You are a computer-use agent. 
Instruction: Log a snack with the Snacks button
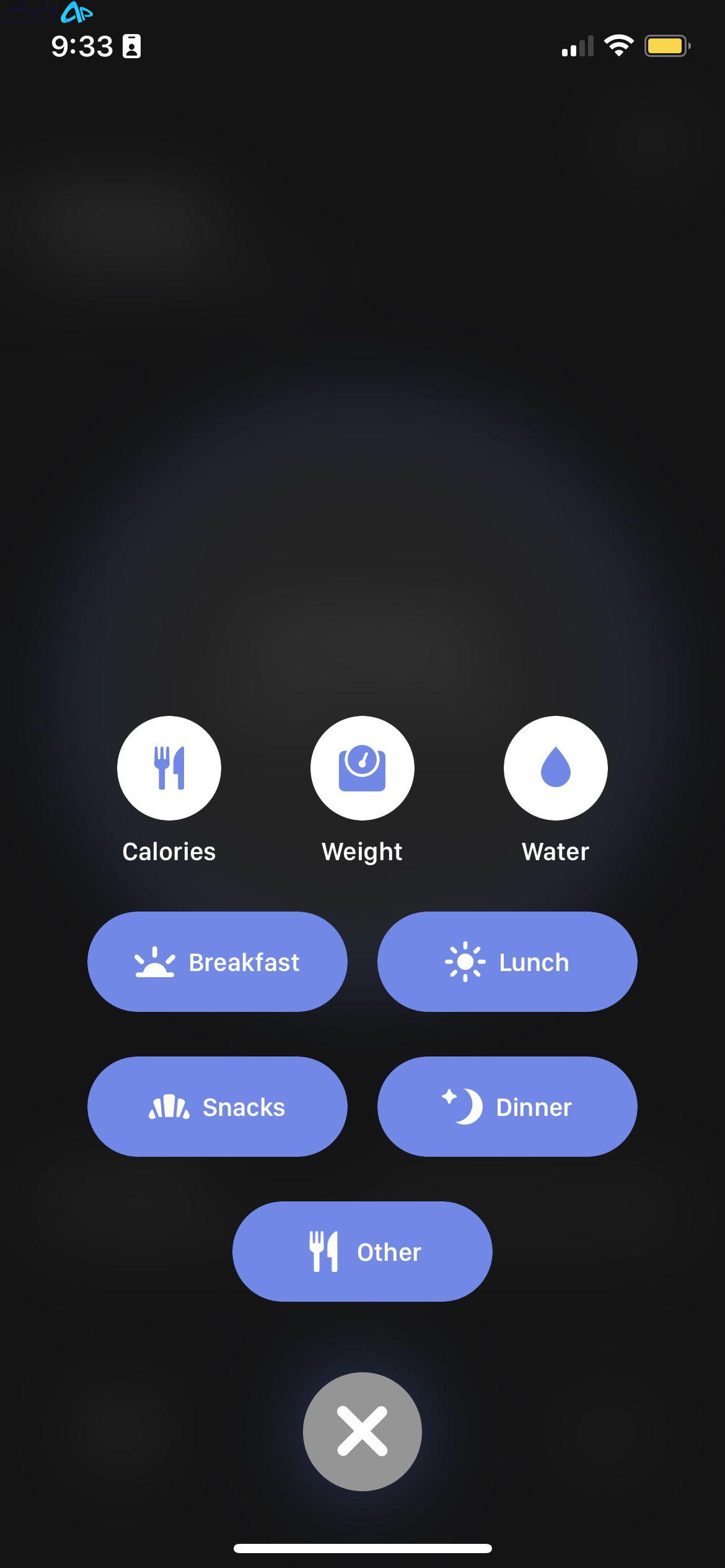point(217,1107)
